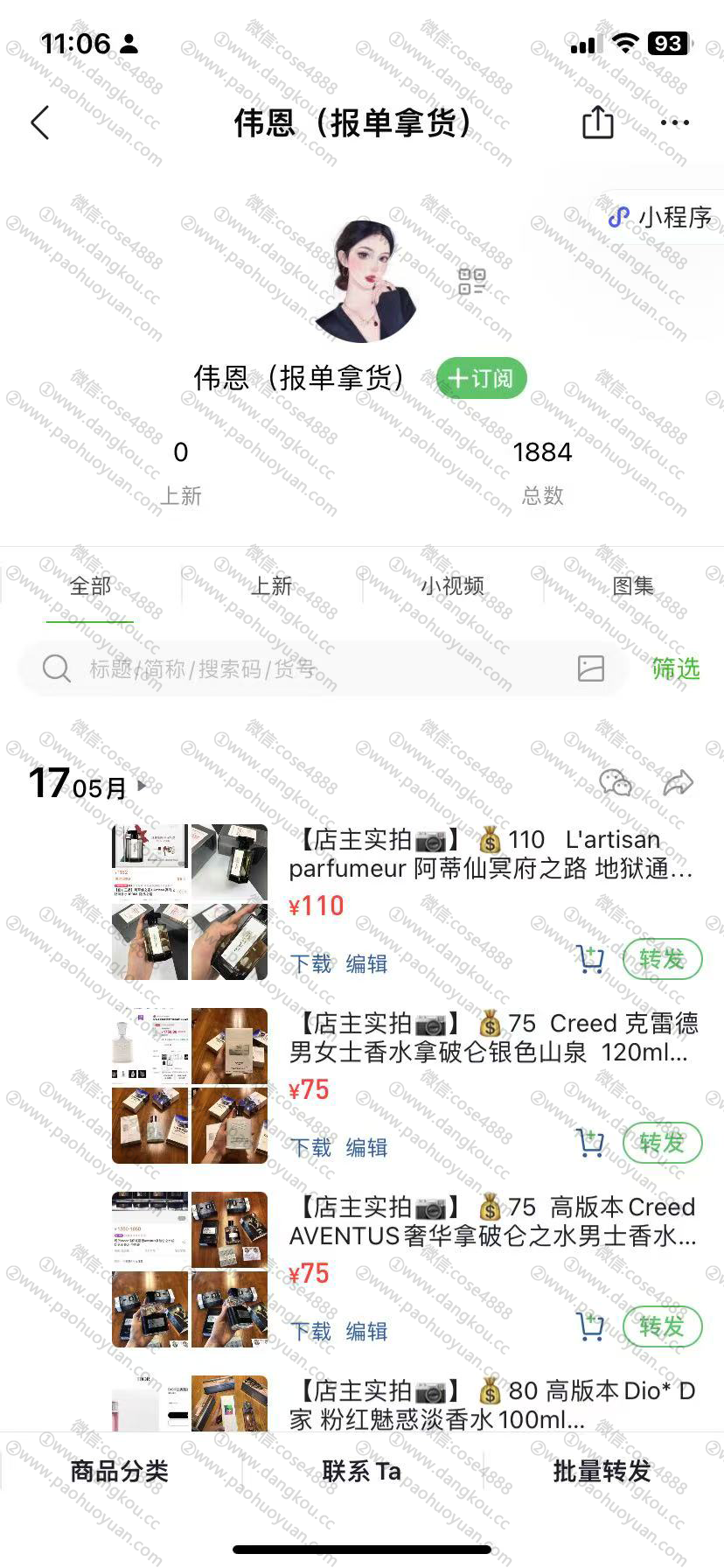Open the 小程序 mini program
724x1568 pixels.
[661, 217]
